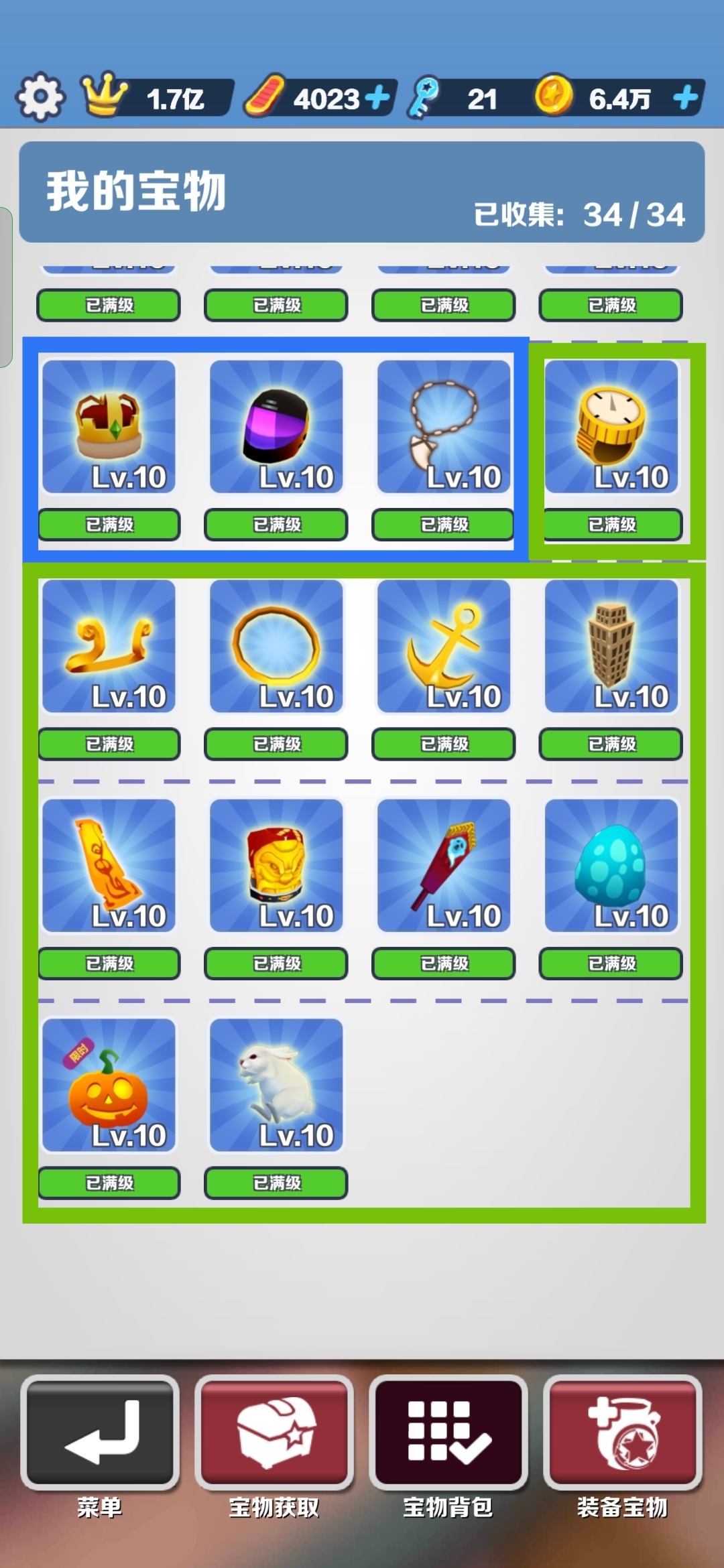Add more hoverboards with the plus

click(x=377, y=98)
